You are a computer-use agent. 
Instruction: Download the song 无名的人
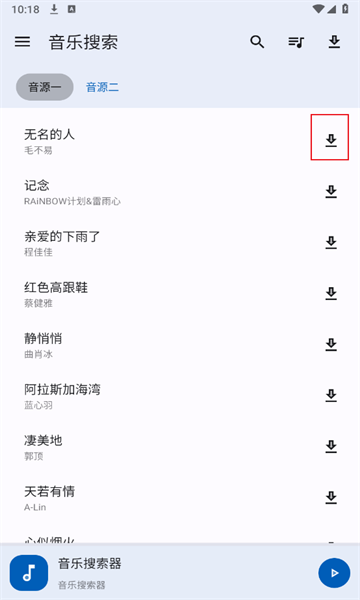[x=331, y=140]
